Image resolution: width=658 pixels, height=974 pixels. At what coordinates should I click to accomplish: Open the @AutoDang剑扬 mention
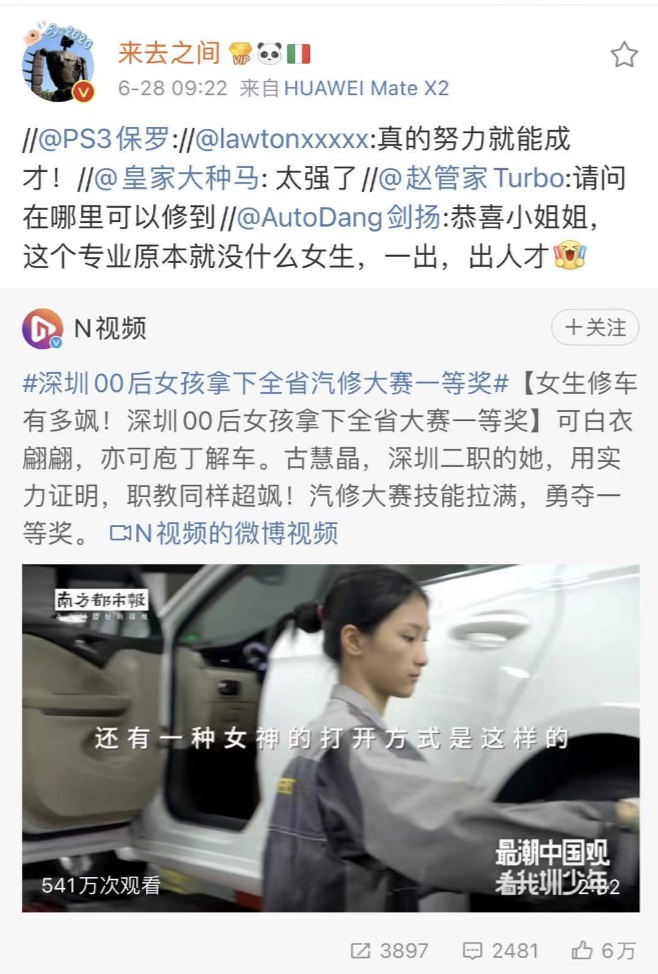click(335, 218)
